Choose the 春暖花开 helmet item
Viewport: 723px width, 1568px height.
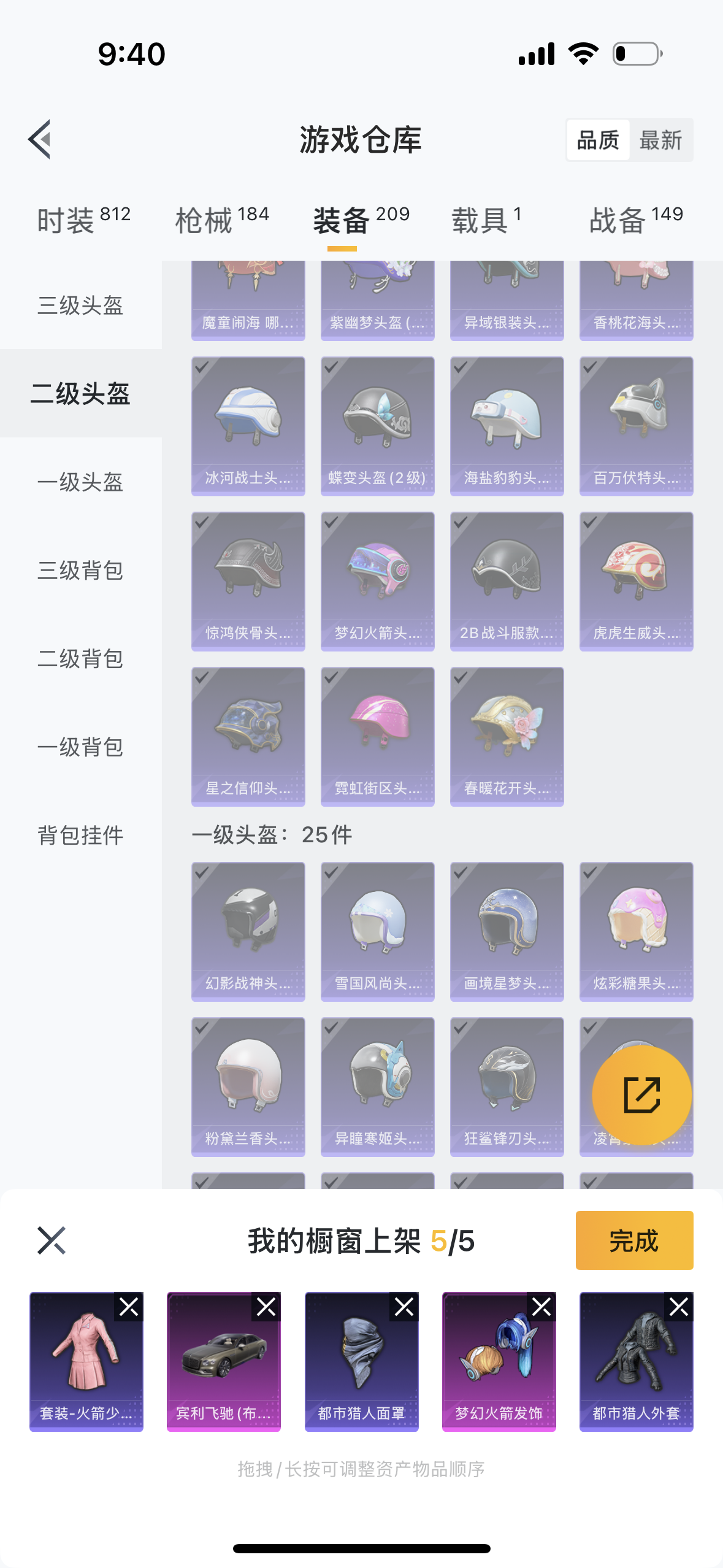pyautogui.click(x=507, y=736)
